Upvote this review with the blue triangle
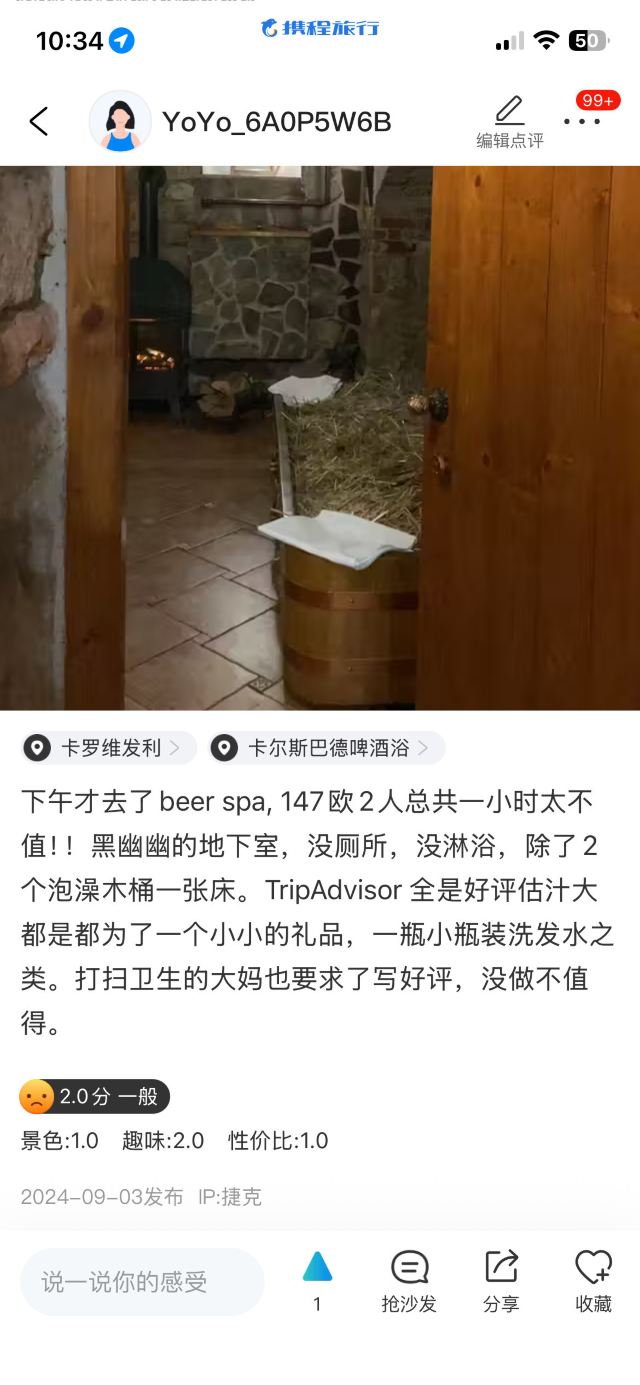640x1385 pixels. click(317, 1268)
